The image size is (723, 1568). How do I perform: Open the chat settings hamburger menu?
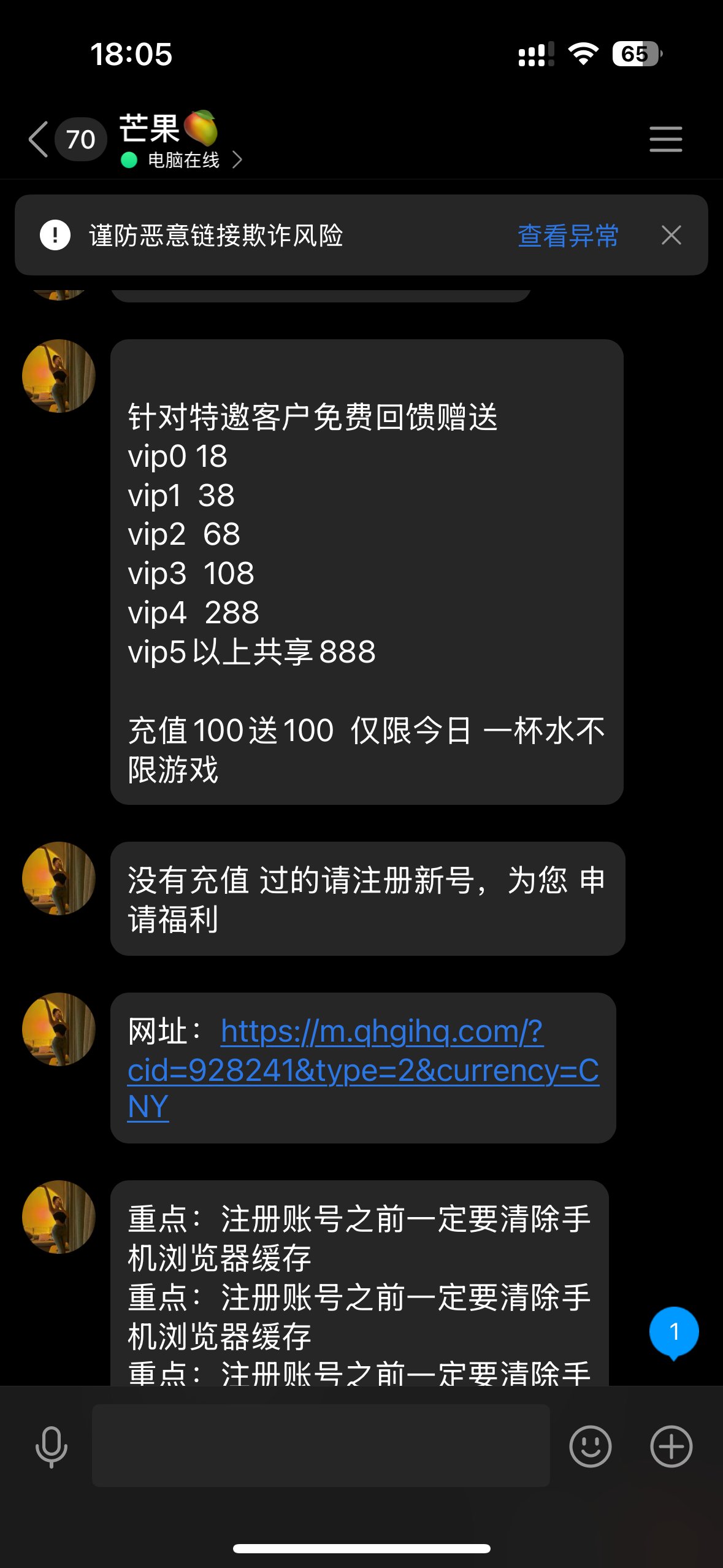[x=665, y=139]
